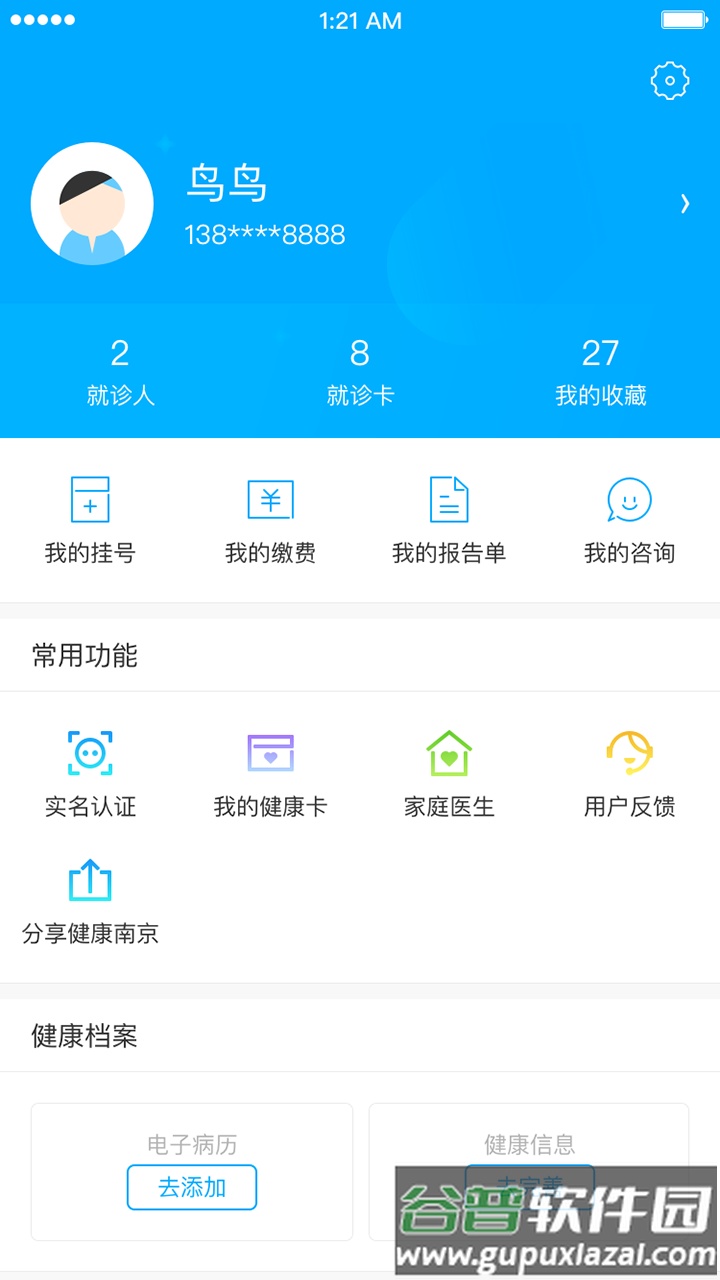Click the phone number 138****8888

tap(264, 235)
